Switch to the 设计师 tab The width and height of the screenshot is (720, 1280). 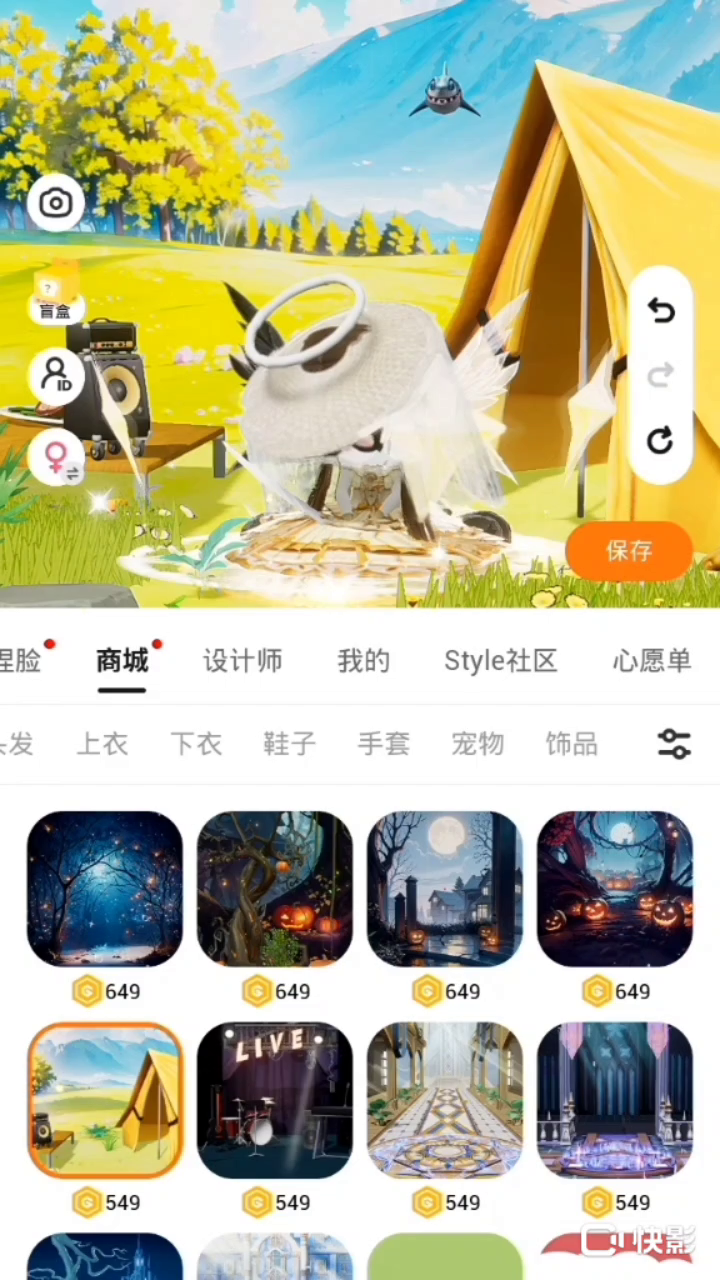pyautogui.click(x=242, y=661)
